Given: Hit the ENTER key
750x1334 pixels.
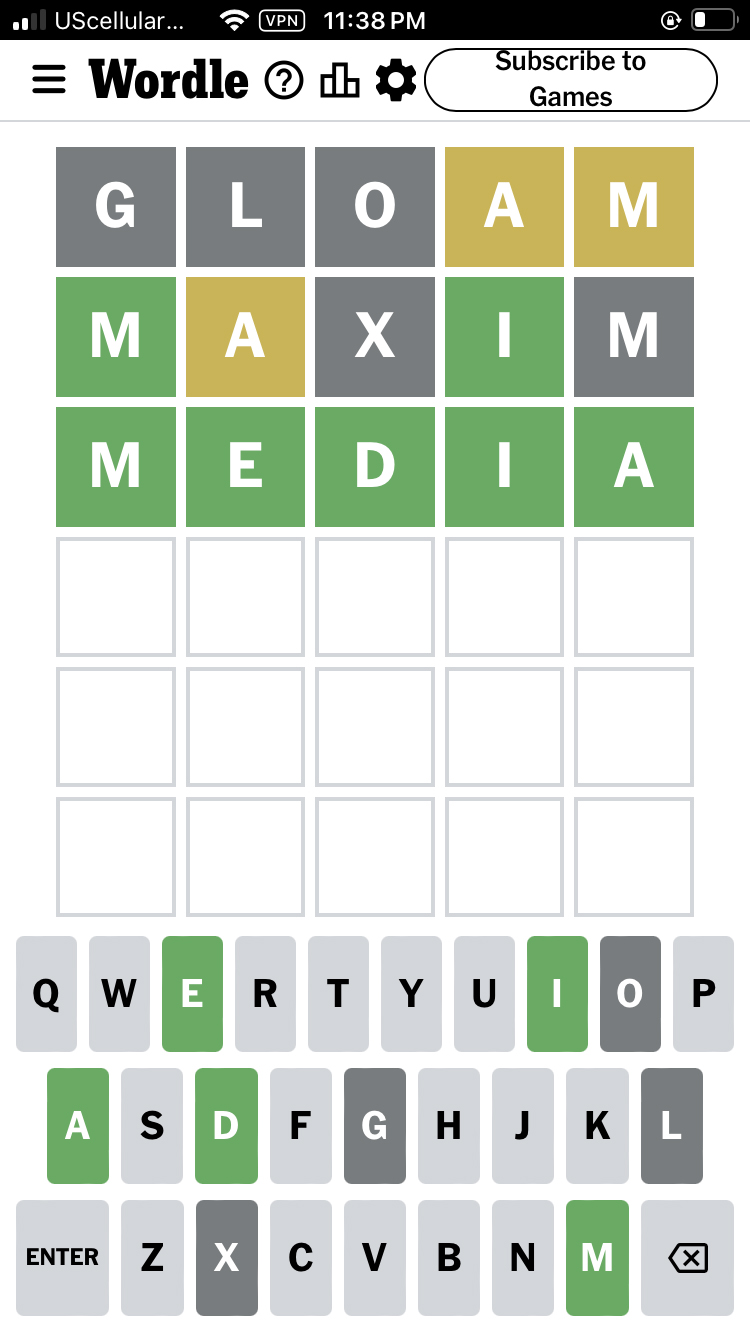Looking at the screenshot, I should coord(62,1257).
